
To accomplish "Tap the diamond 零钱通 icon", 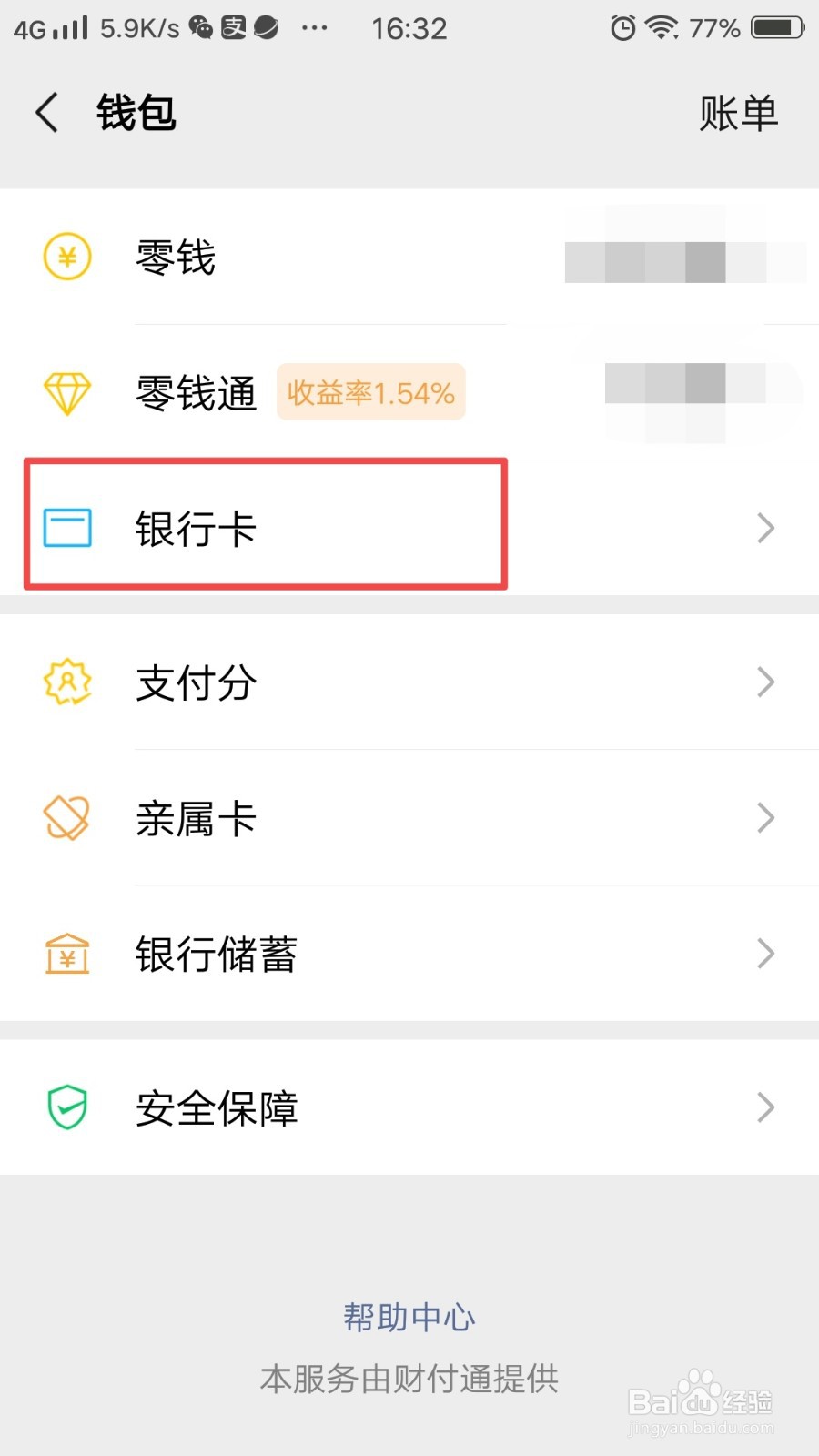I will (x=66, y=392).
